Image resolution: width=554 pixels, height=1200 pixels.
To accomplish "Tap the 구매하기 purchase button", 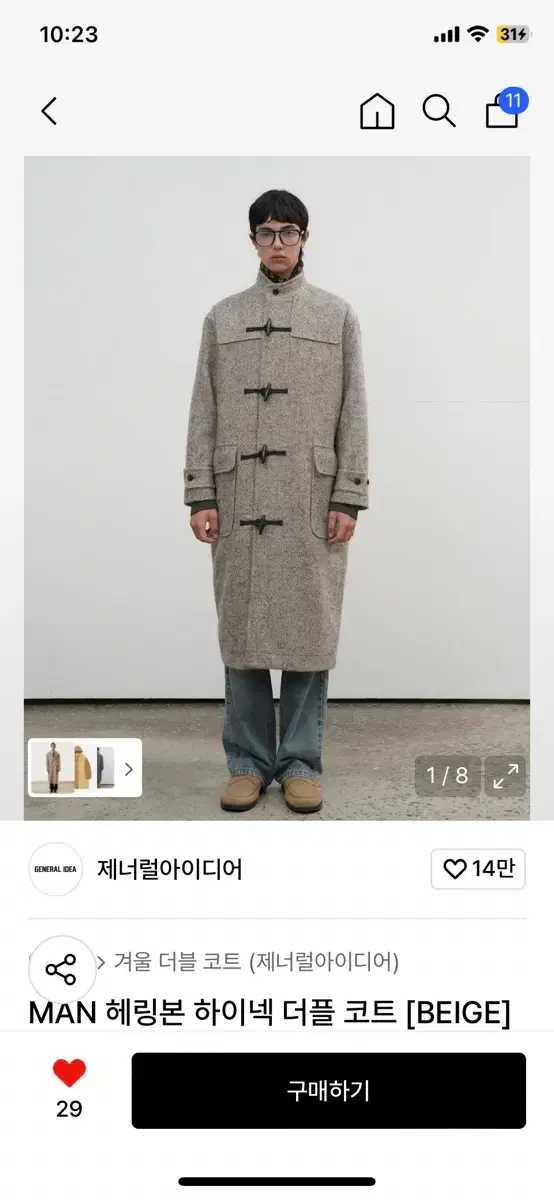I will point(329,1091).
